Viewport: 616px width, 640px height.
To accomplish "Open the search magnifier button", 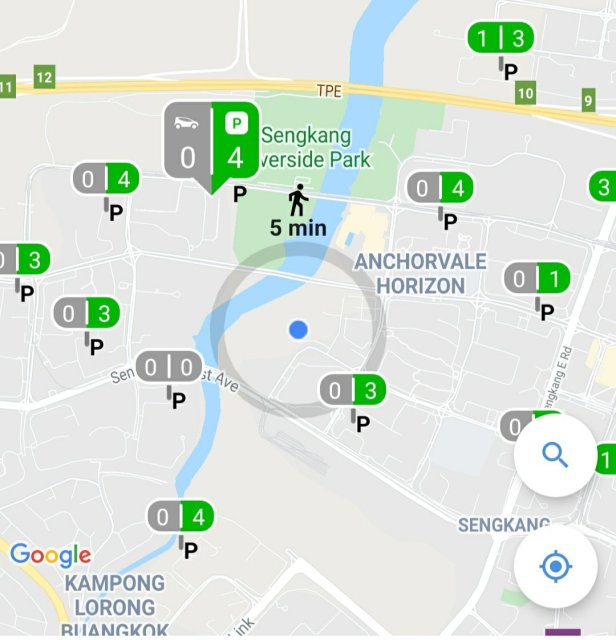I will click(555, 455).
